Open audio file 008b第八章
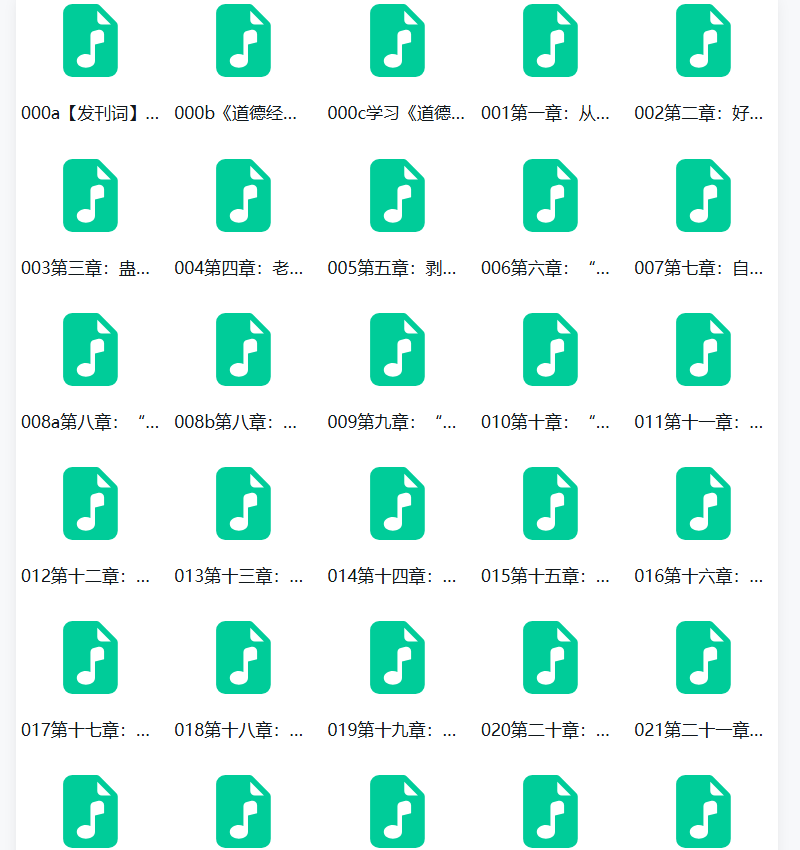The height and width of the screenshot is (850, 800). [x=243, y=349]
